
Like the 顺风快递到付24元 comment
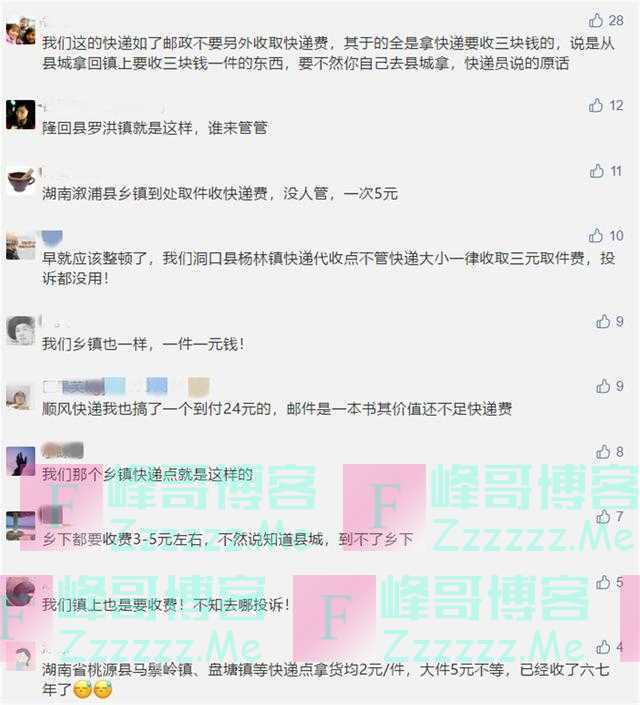(x=603, y=386)
